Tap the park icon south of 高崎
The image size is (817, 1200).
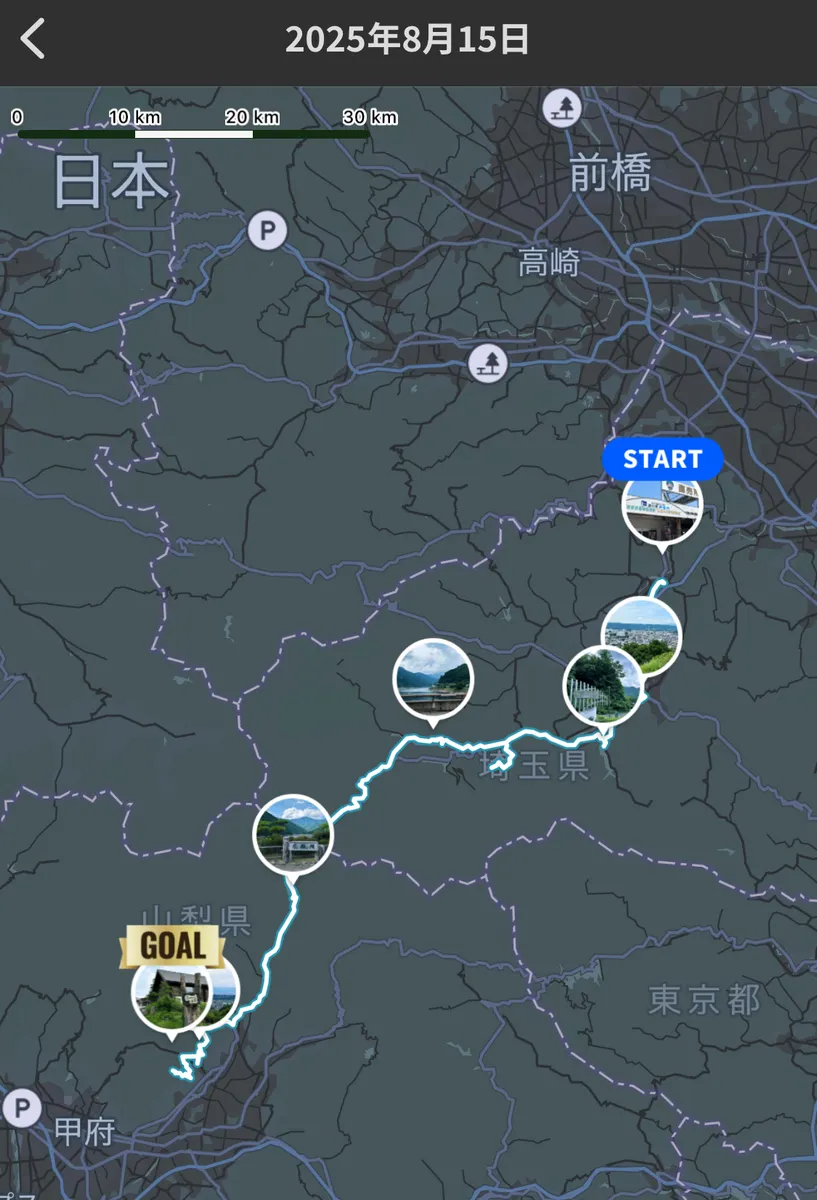point(488,362)
